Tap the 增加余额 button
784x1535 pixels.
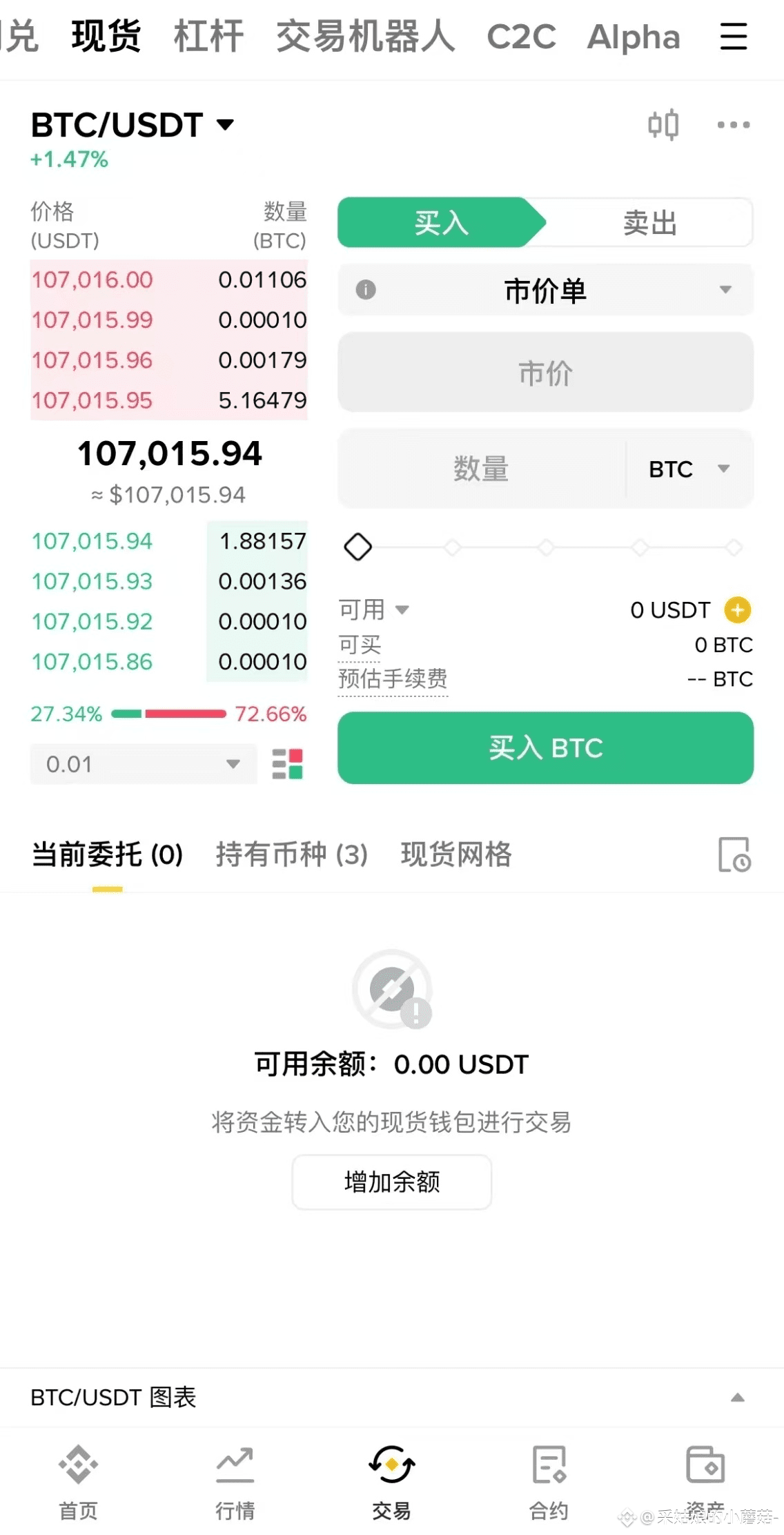click(391, 1182)
